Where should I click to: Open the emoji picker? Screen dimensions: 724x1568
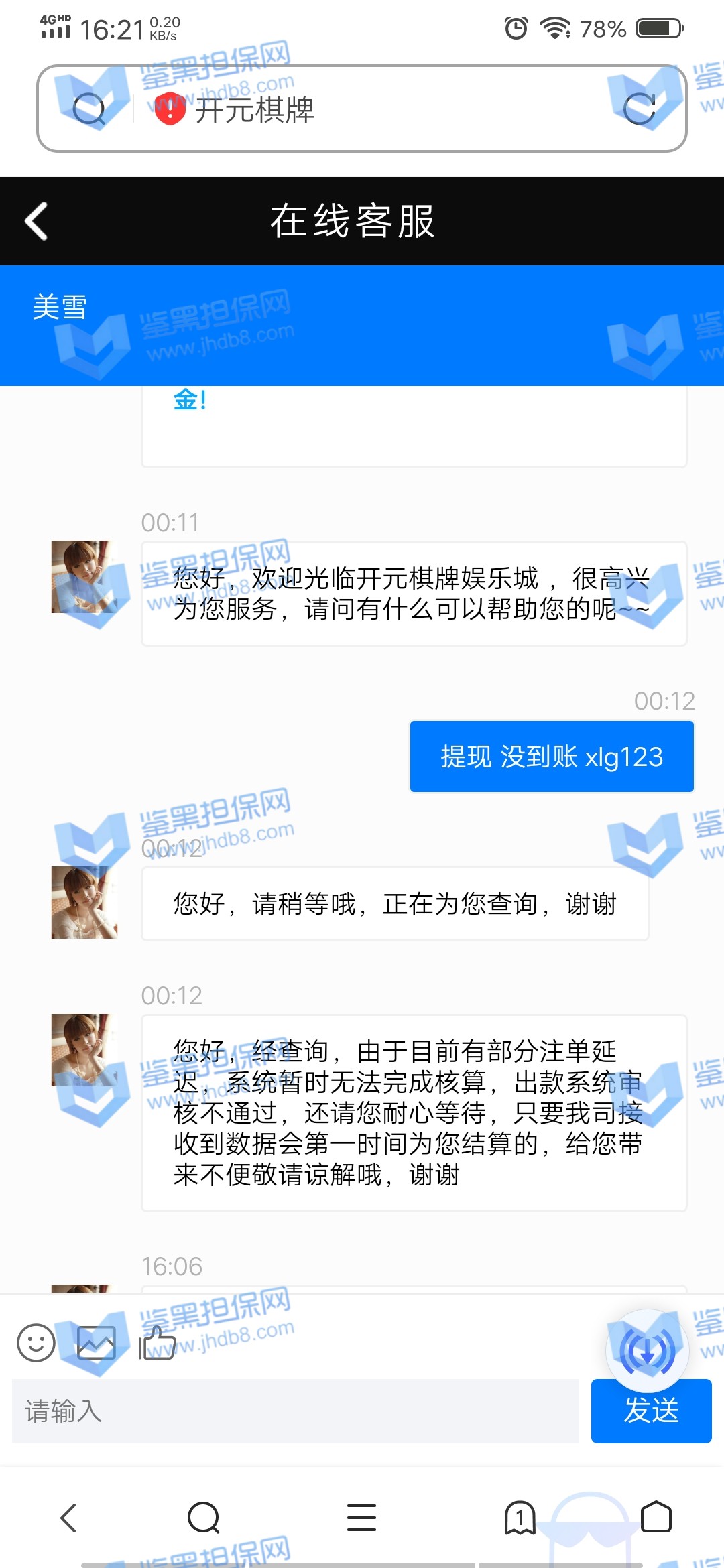(x=36, y=1343)
